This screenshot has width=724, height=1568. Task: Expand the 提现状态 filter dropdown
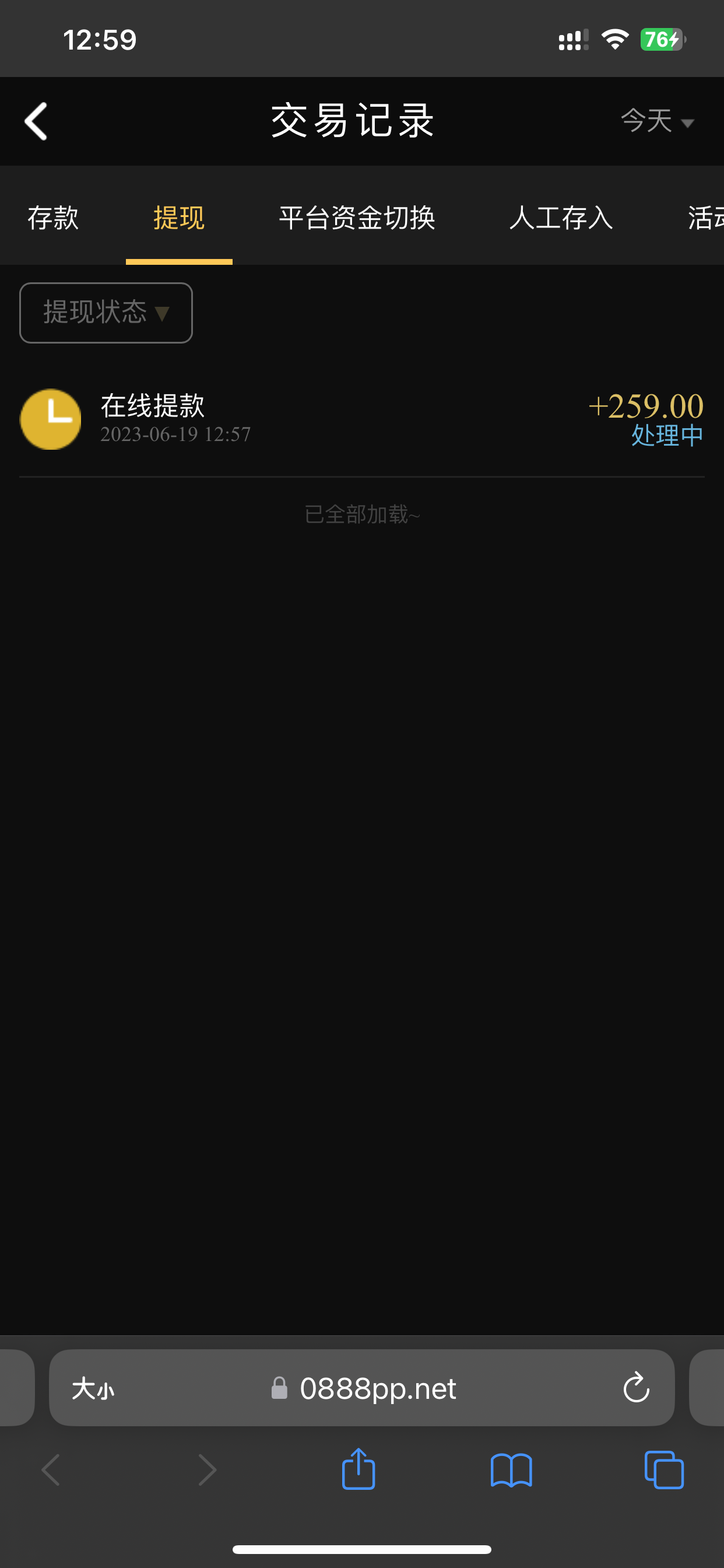(106, 313)
